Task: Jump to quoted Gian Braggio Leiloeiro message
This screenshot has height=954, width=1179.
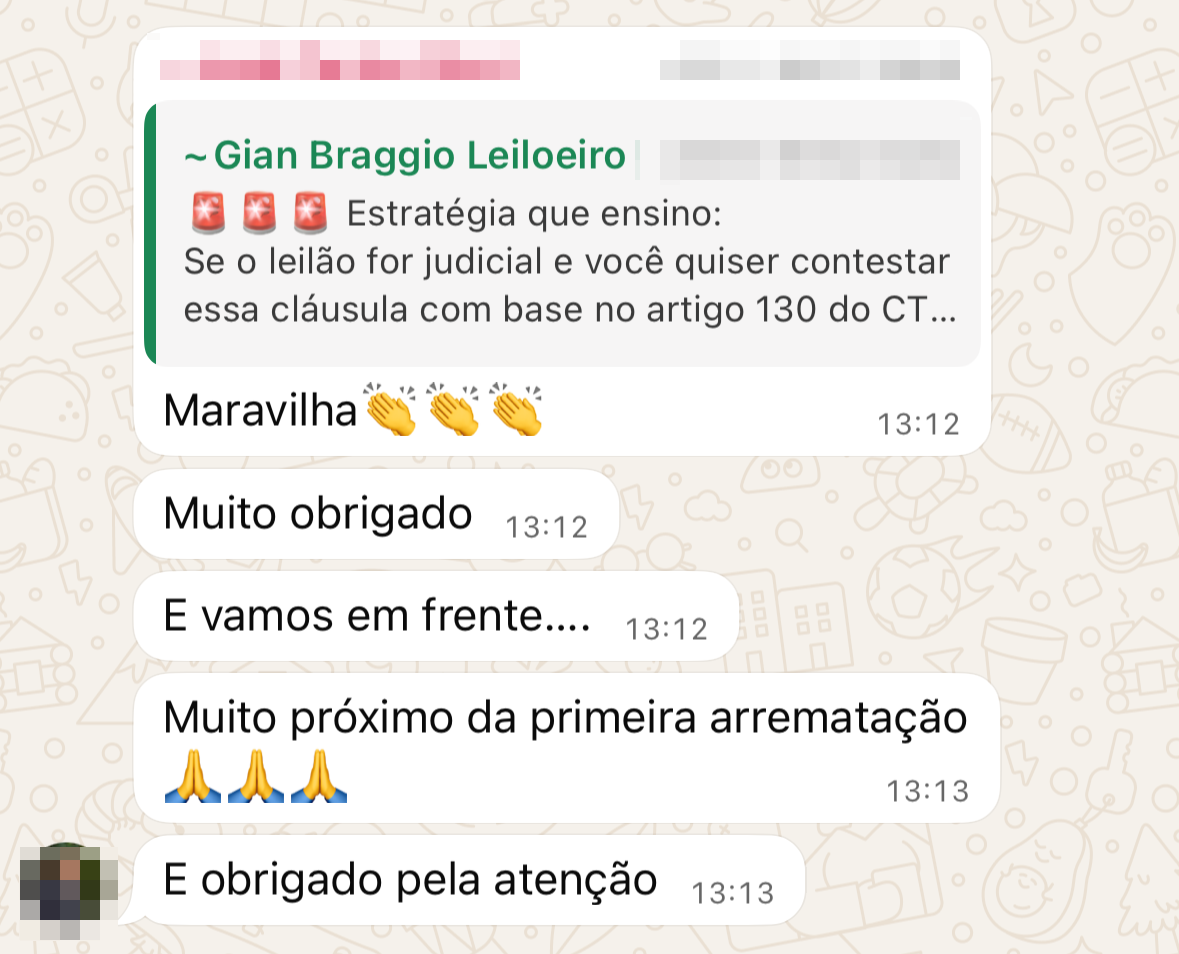Action: pos(563,234)
